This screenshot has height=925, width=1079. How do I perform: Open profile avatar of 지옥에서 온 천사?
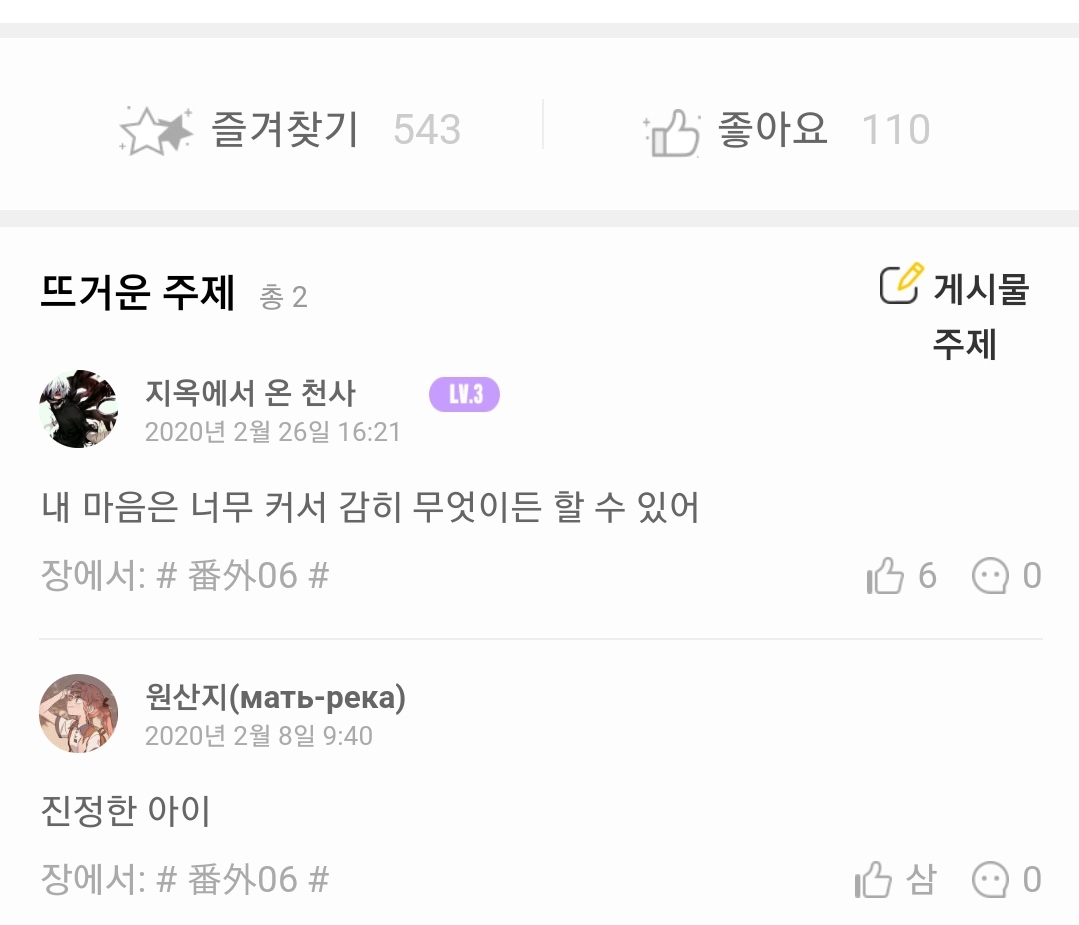(79, 409)
